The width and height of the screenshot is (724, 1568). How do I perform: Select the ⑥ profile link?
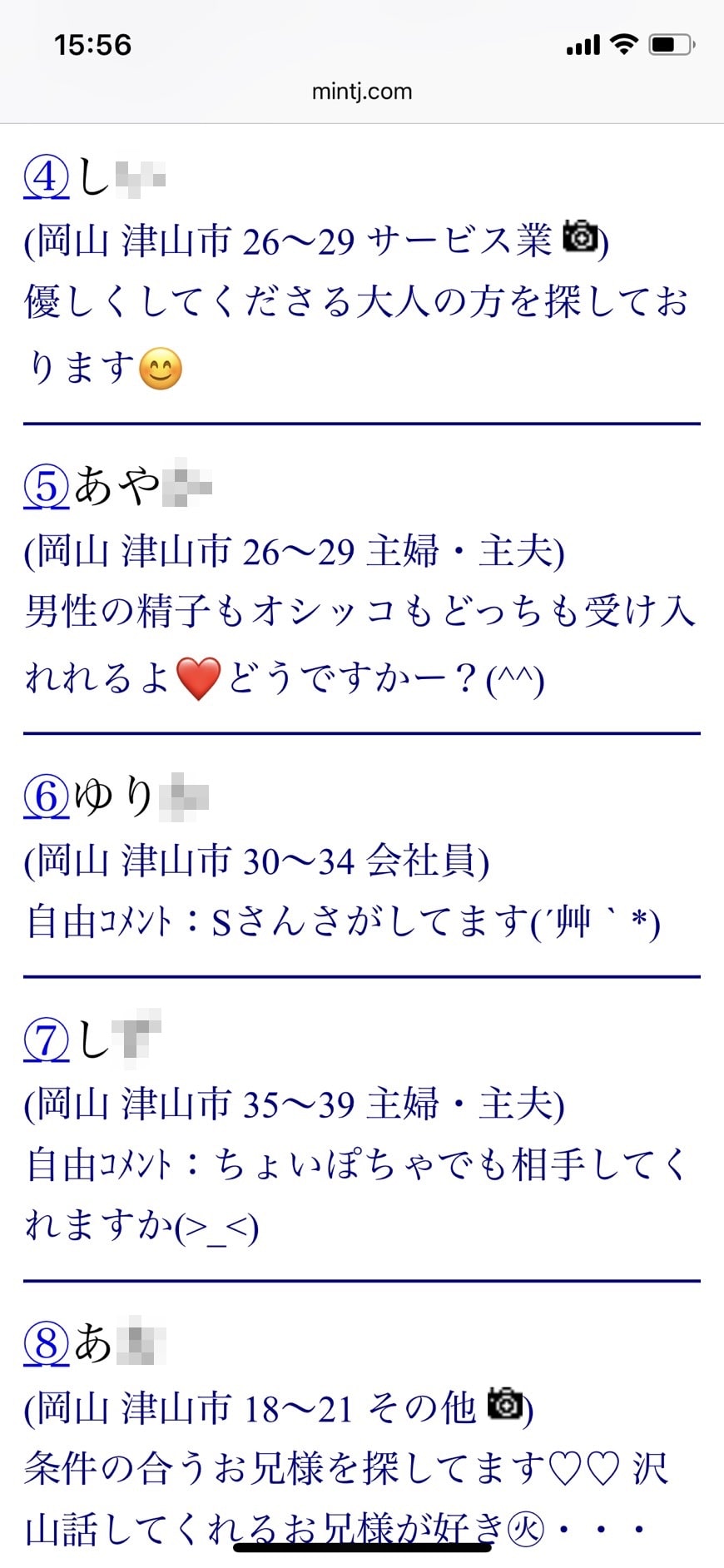pos(46,796)
